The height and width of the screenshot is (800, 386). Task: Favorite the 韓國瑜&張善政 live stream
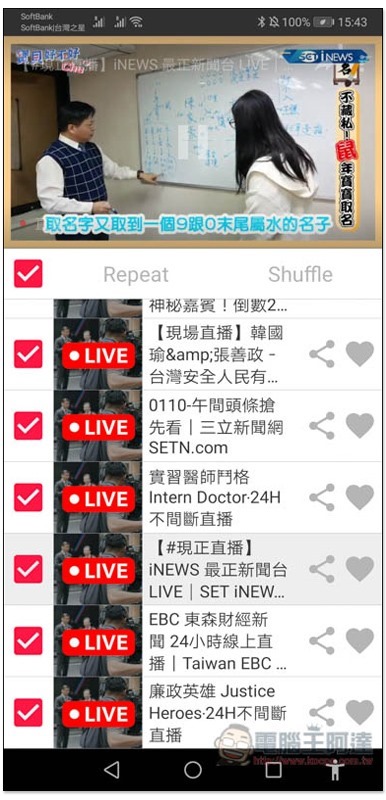[360, 354]
